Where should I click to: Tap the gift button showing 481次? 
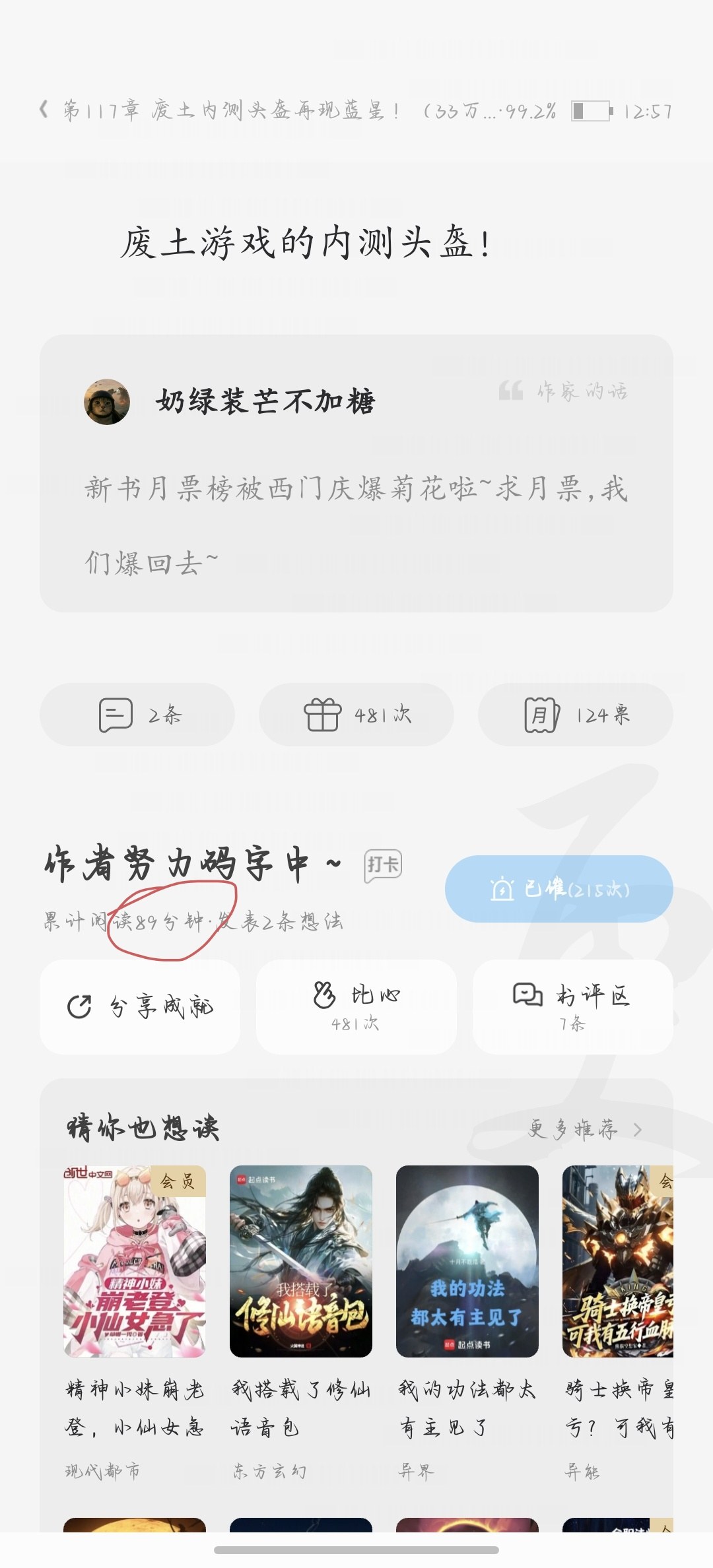tap(356, 715)
